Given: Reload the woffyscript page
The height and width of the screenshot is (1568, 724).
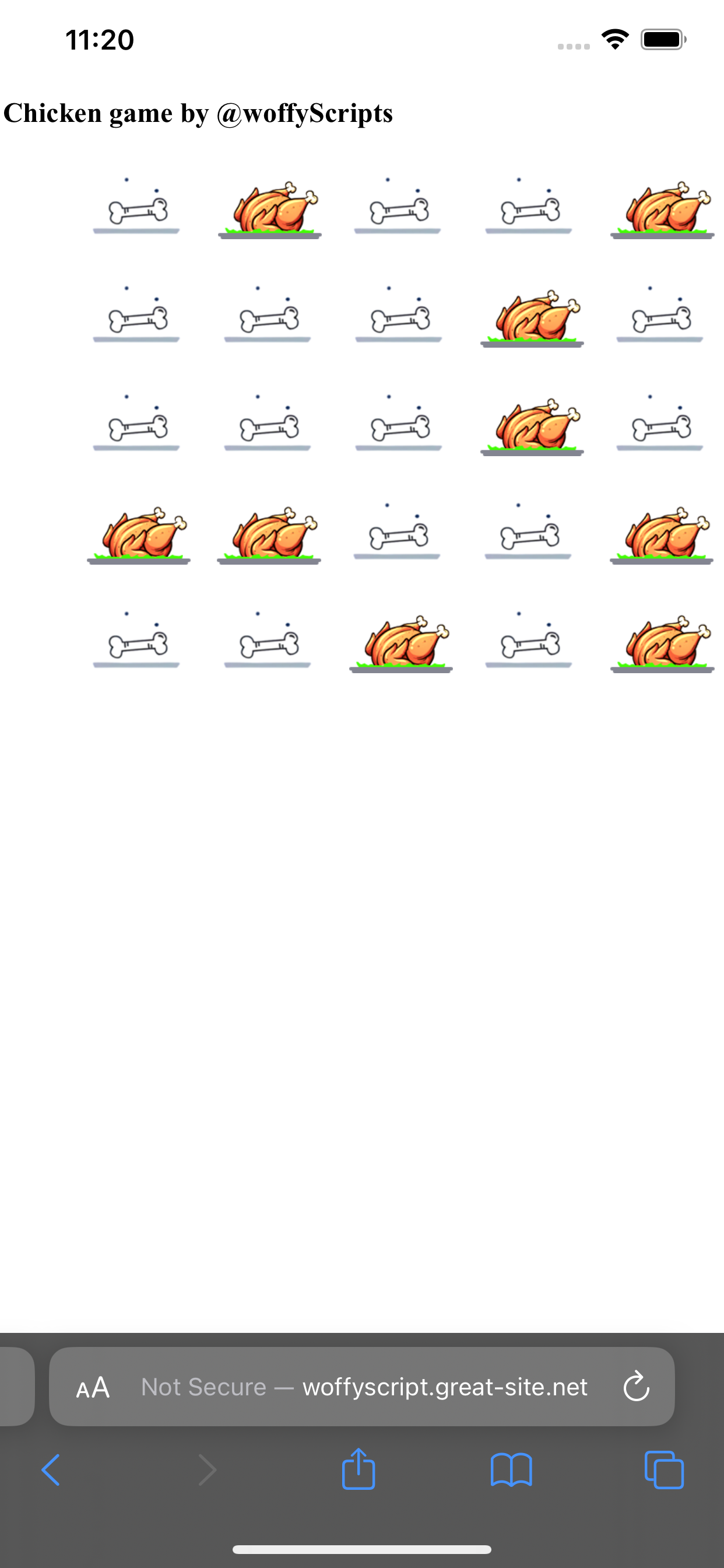Looking at the screenshot, I should click(x=637, y=1386).
